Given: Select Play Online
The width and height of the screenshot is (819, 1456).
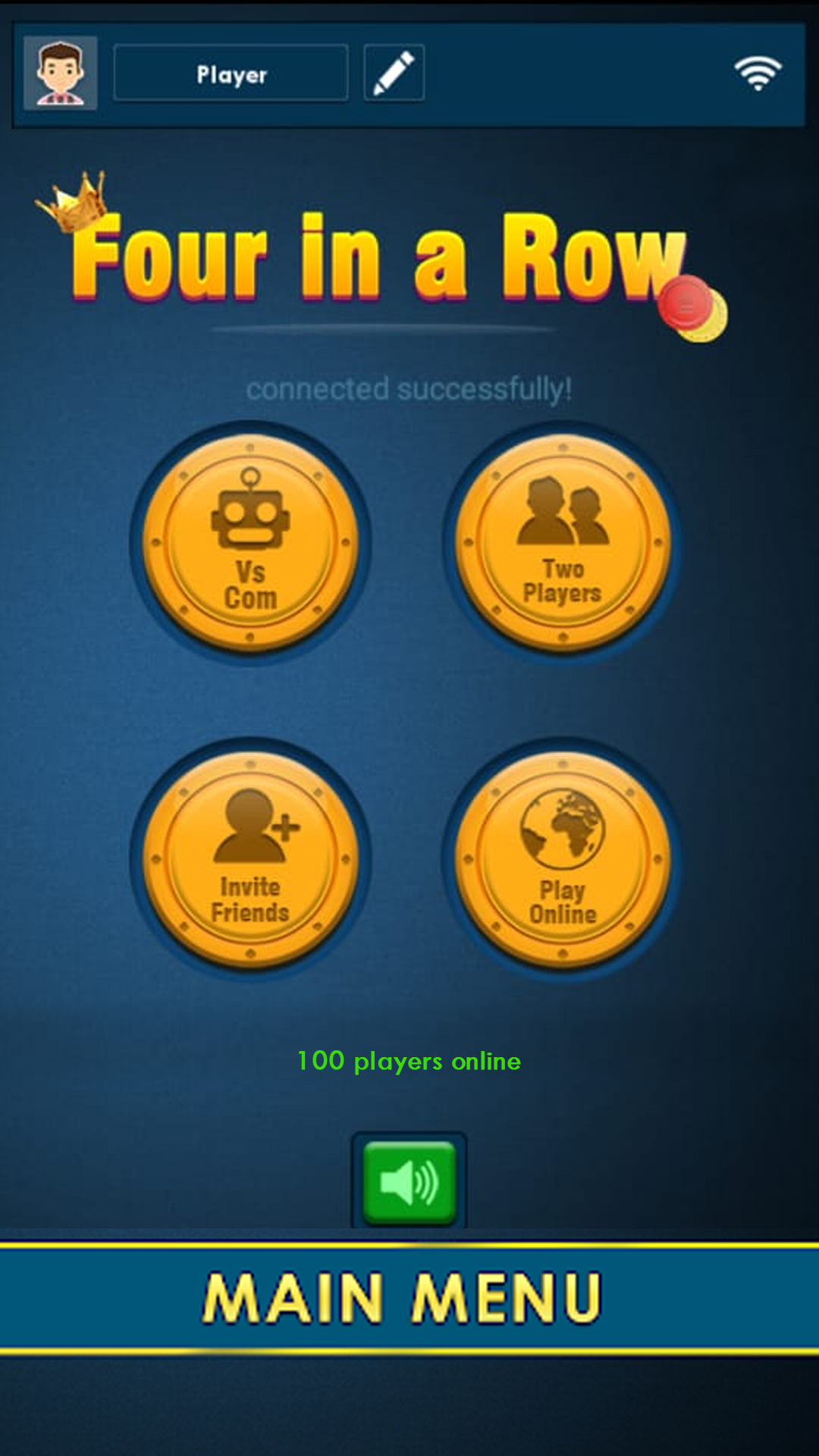Looking at the screenshot, I should click(562, 860).
